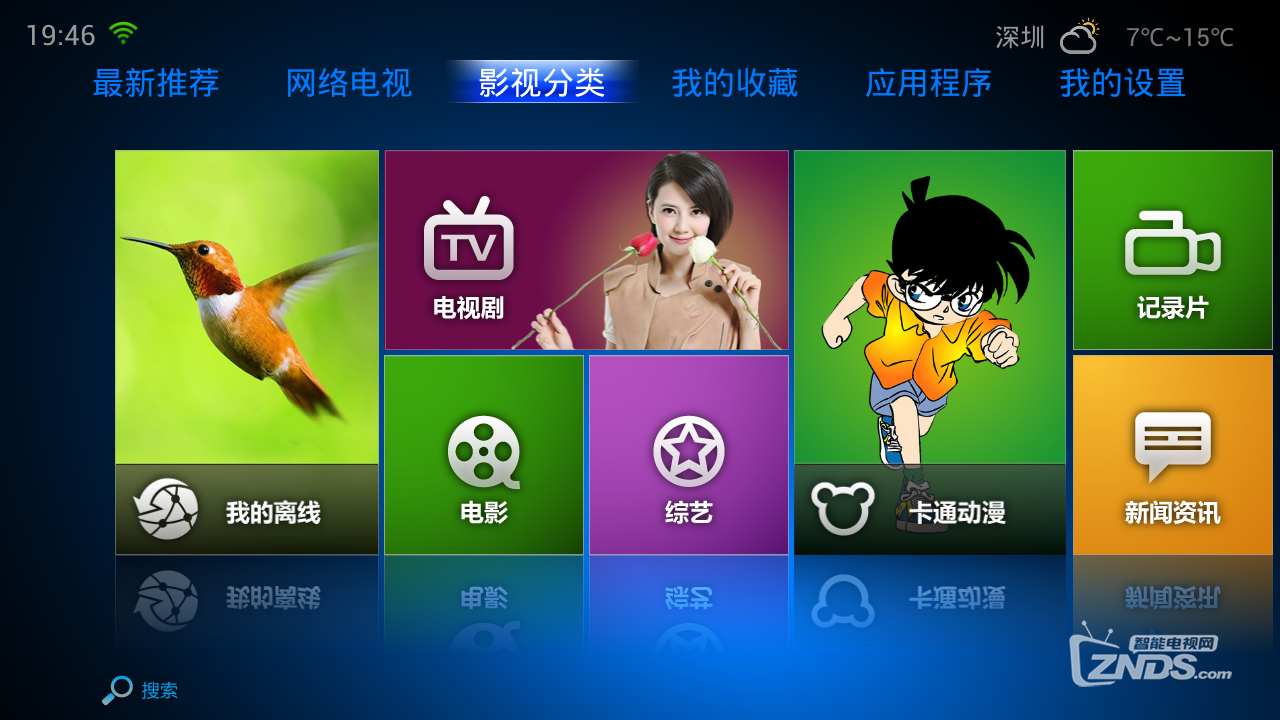Open the 新闻资讯 tile
The width and height of the screenshot is (1280, 720).
(1172, 455)
